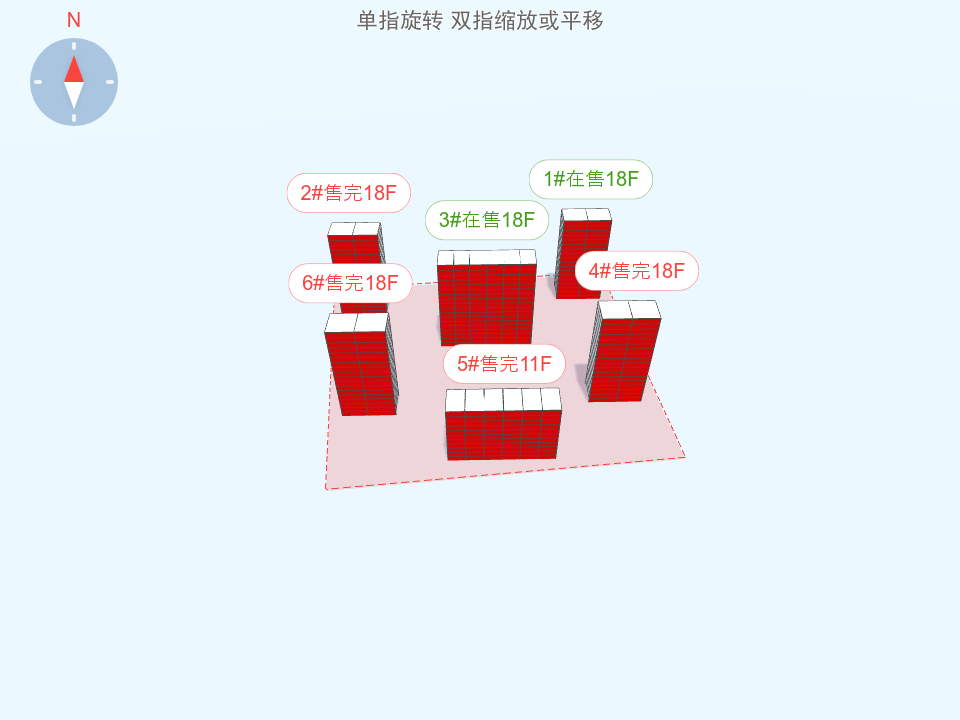
Task: Select the 1#在售18F building label
Action: pyautogui.click(x=590, y=180)
